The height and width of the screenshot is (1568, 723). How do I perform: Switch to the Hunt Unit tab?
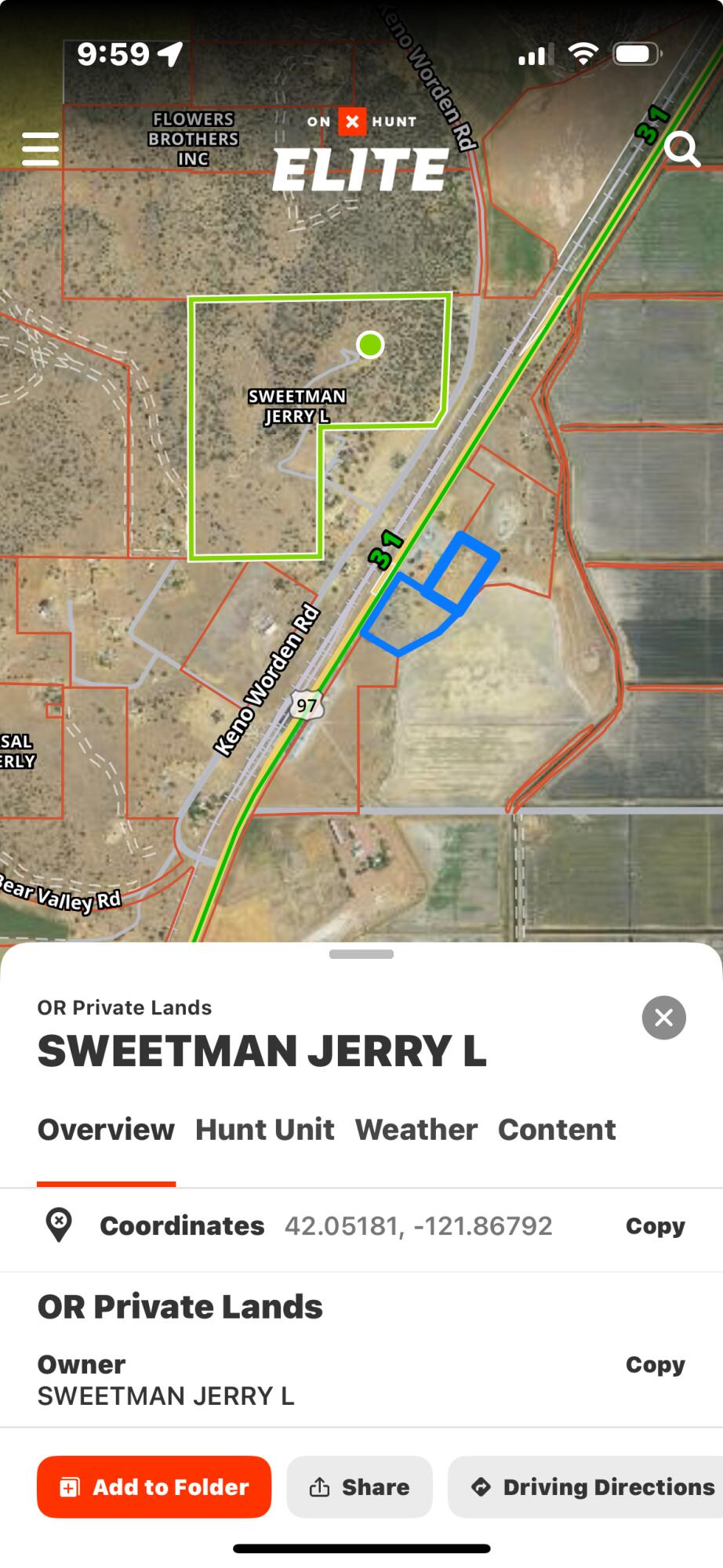[x=264, y=1129]
